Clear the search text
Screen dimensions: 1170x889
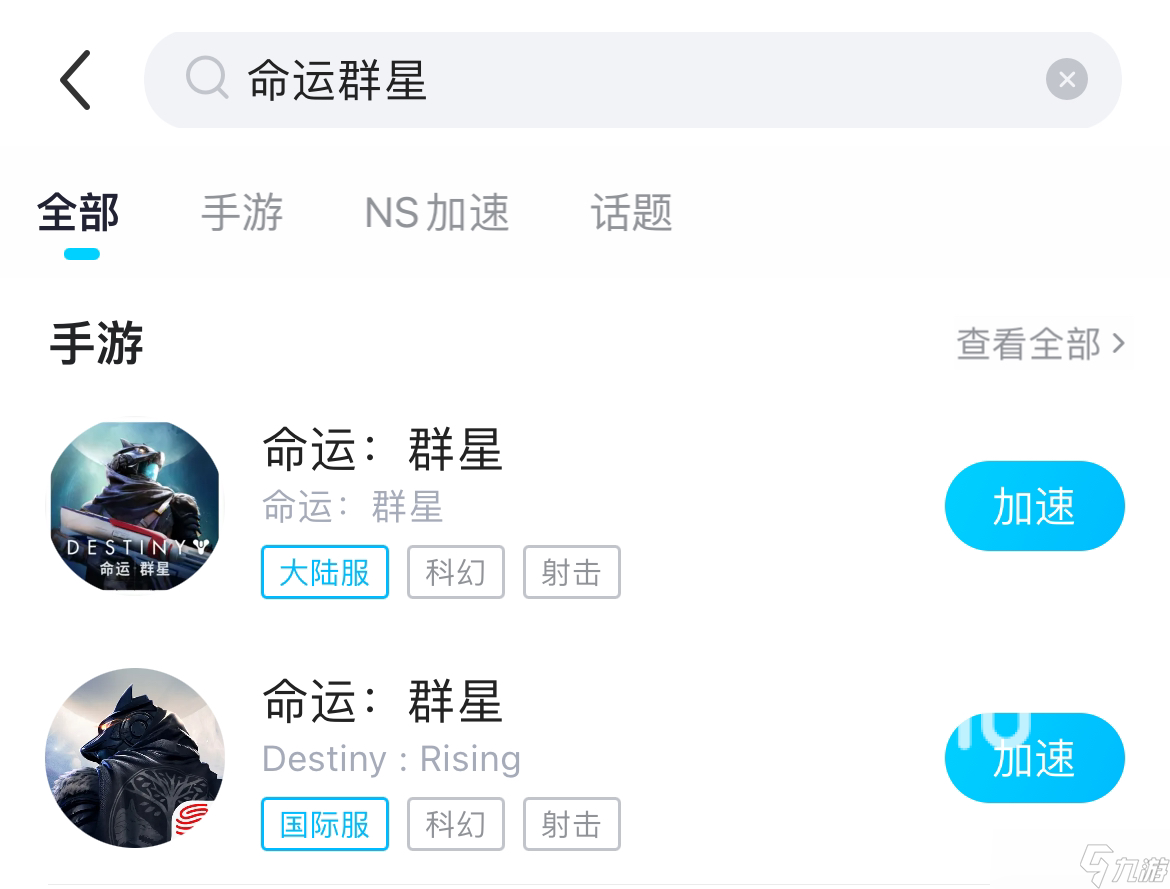(x=1066, y=80)
